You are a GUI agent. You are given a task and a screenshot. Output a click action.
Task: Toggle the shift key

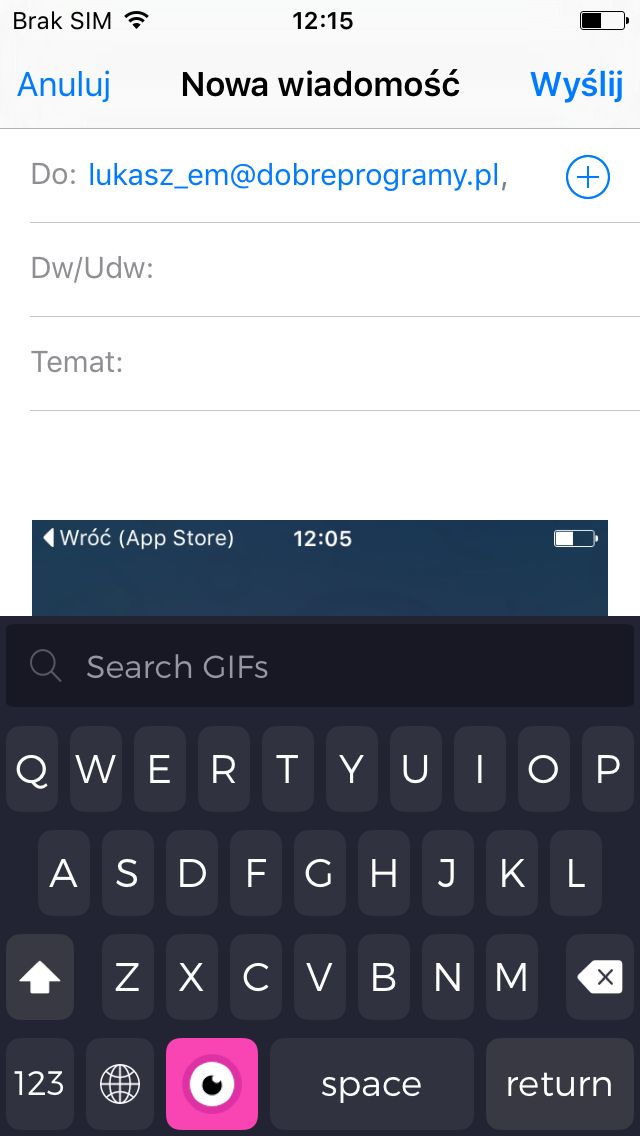pos(40,977)
